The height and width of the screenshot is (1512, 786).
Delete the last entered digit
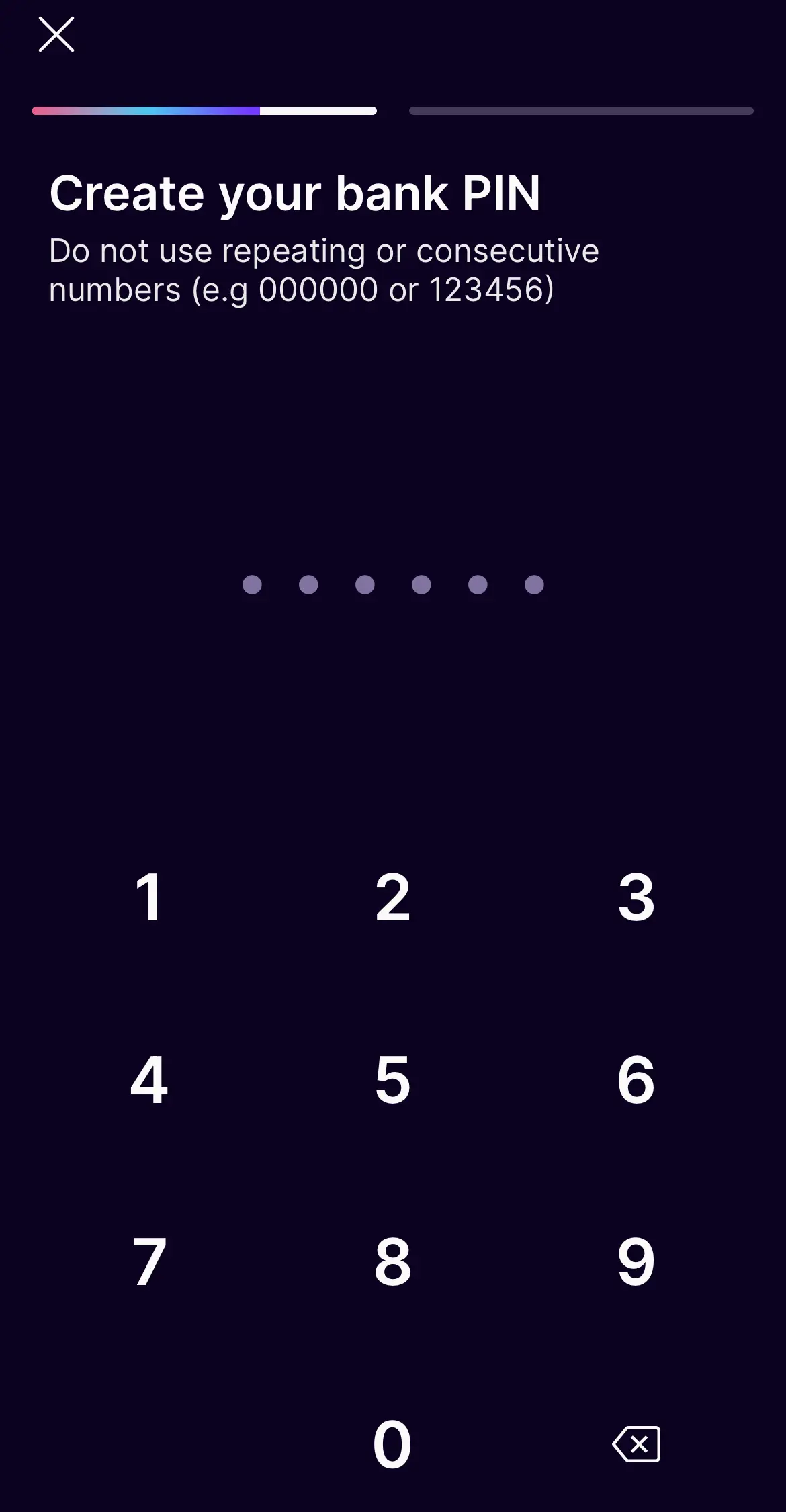click(x=636, y=1444)
